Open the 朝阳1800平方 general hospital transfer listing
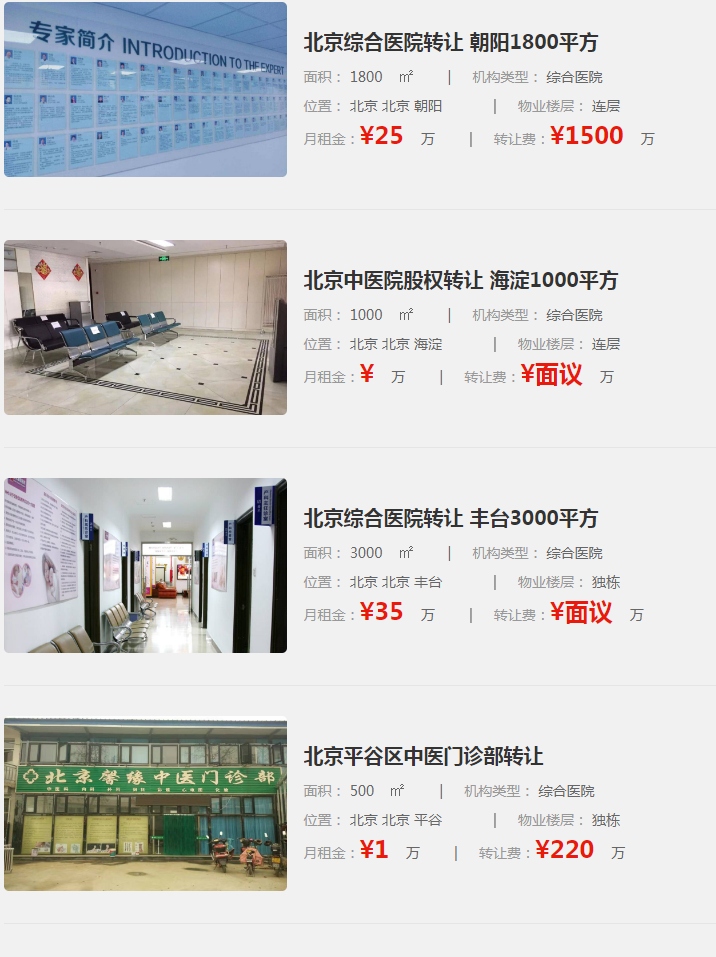 (x=450, y=43)
